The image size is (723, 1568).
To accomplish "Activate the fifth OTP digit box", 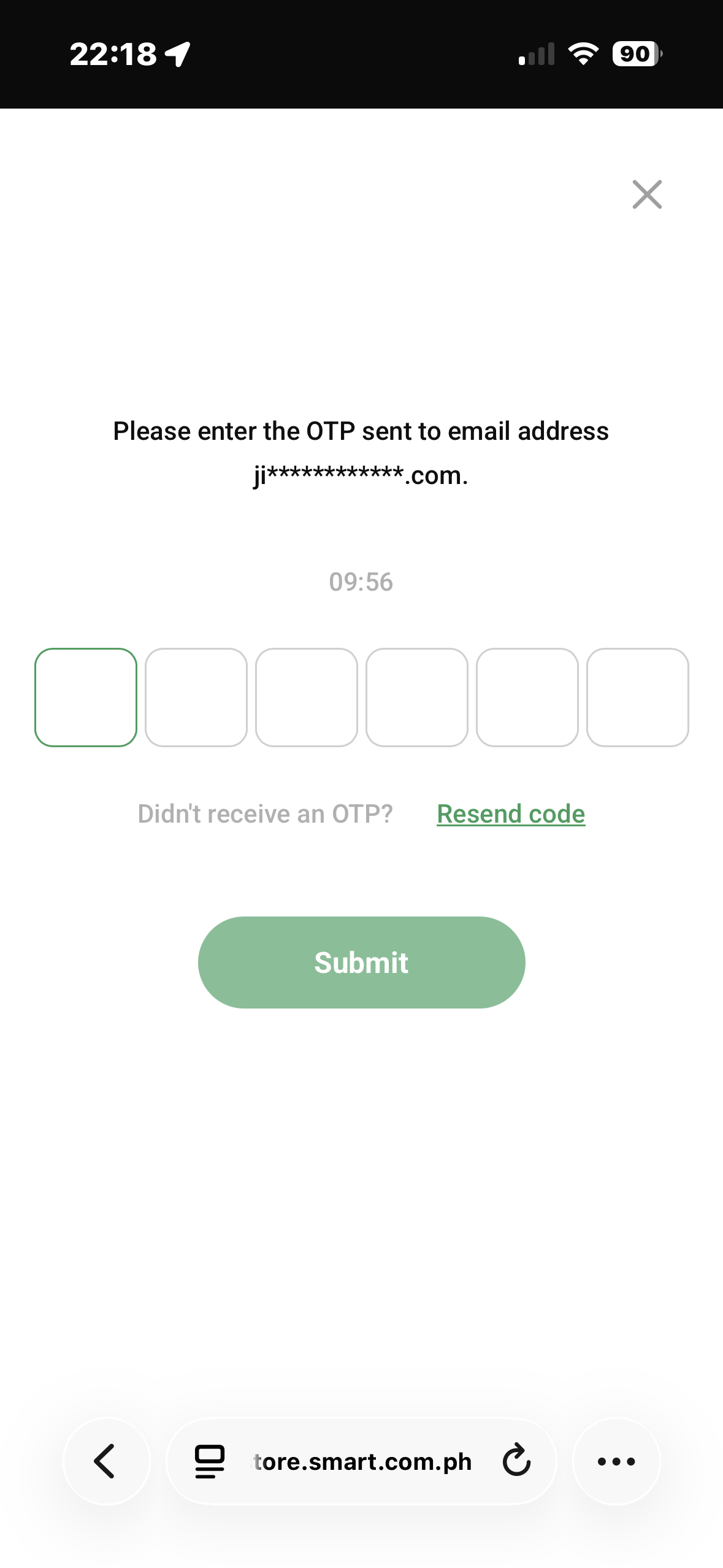I will tap(527, 697).
